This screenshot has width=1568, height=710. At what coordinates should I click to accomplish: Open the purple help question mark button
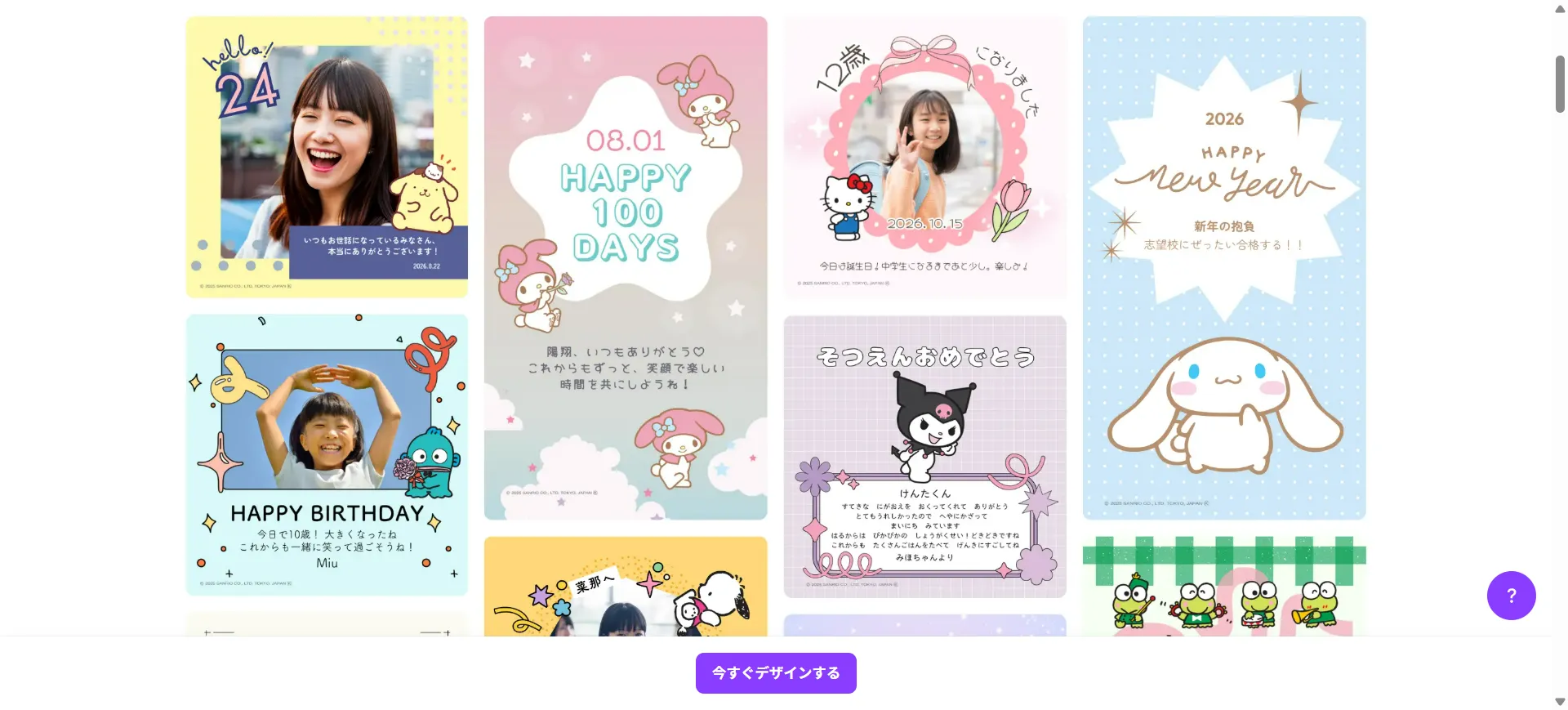(x=1511, y=596)
